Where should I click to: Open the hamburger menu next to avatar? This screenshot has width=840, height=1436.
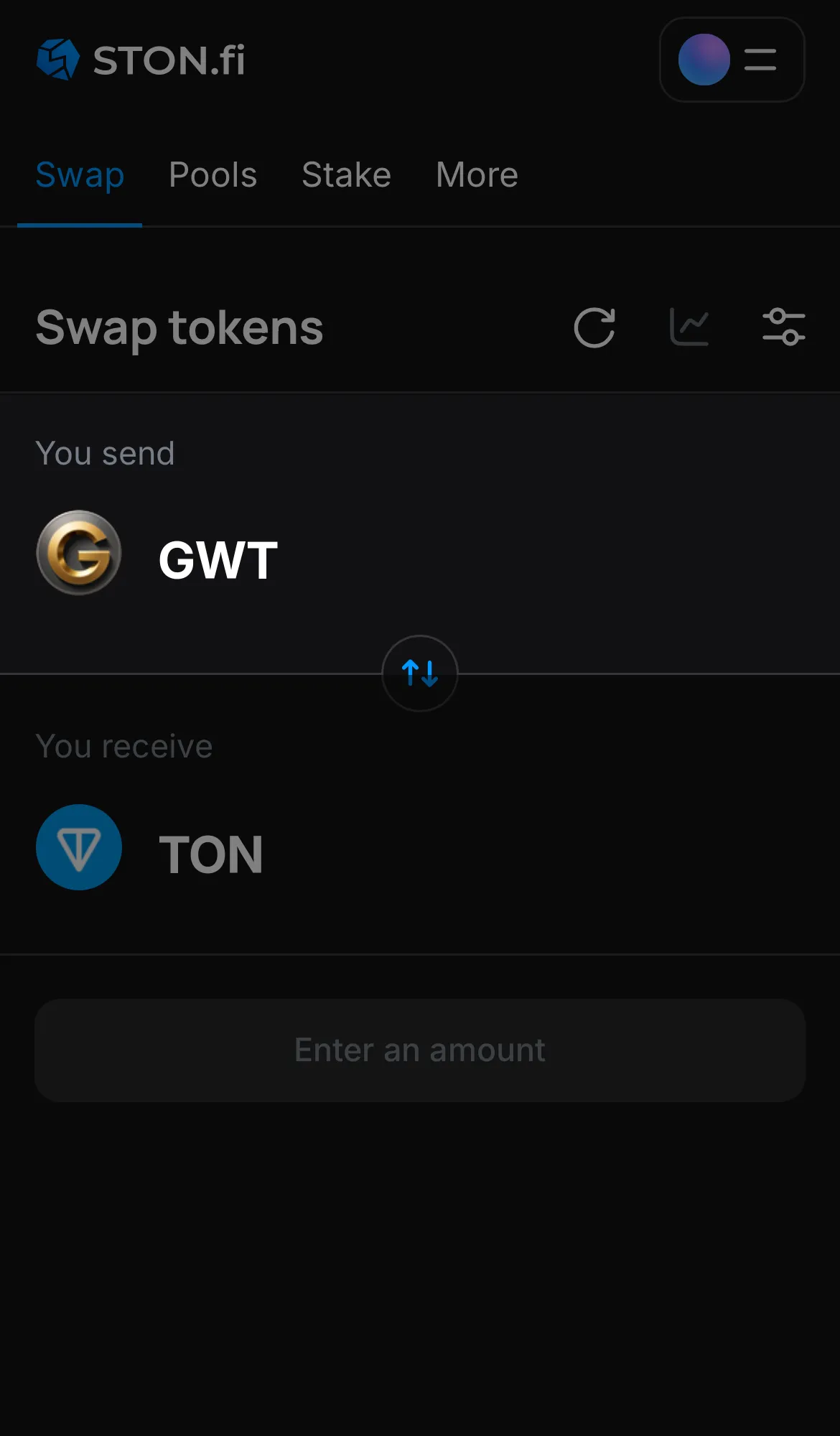(760, 60)
